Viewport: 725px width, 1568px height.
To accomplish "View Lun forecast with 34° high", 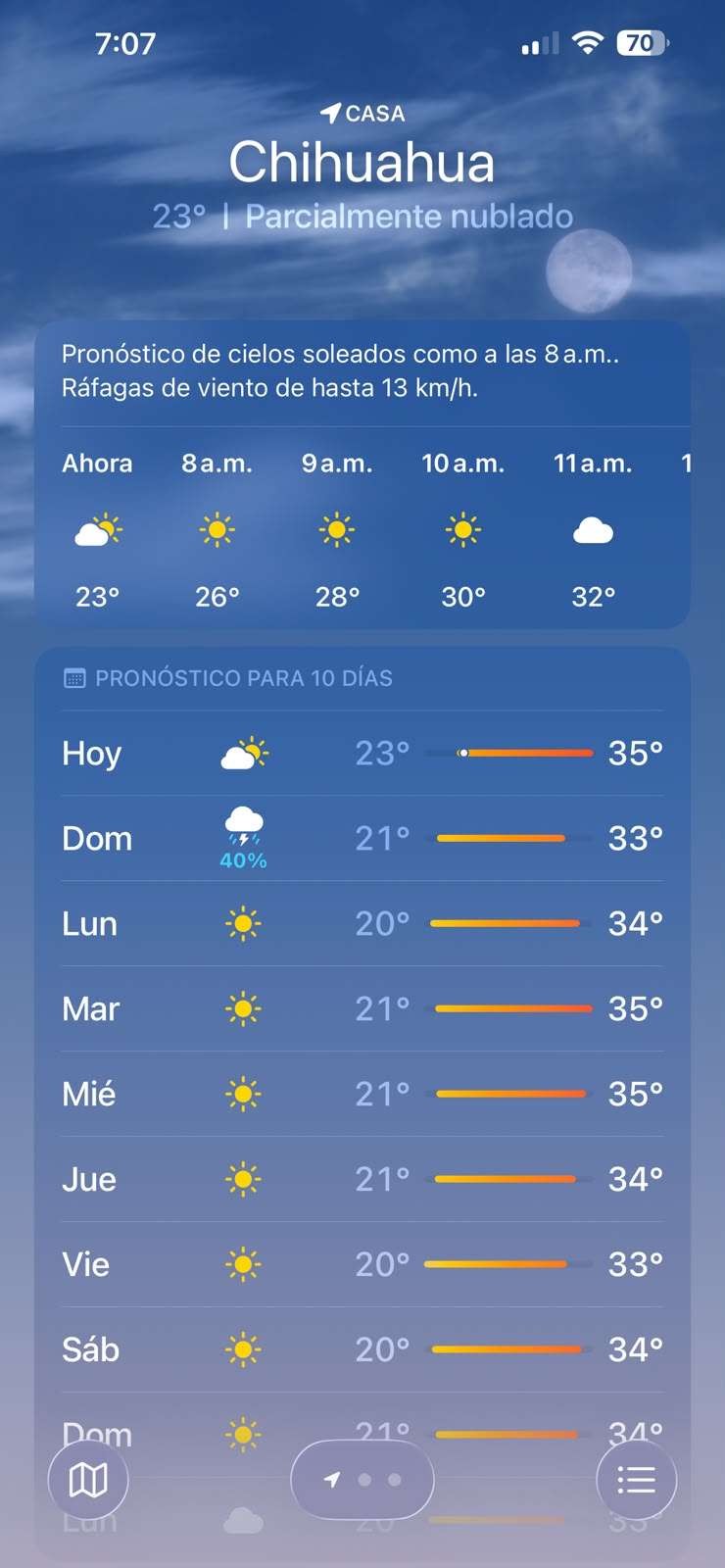I will (362, 923).
